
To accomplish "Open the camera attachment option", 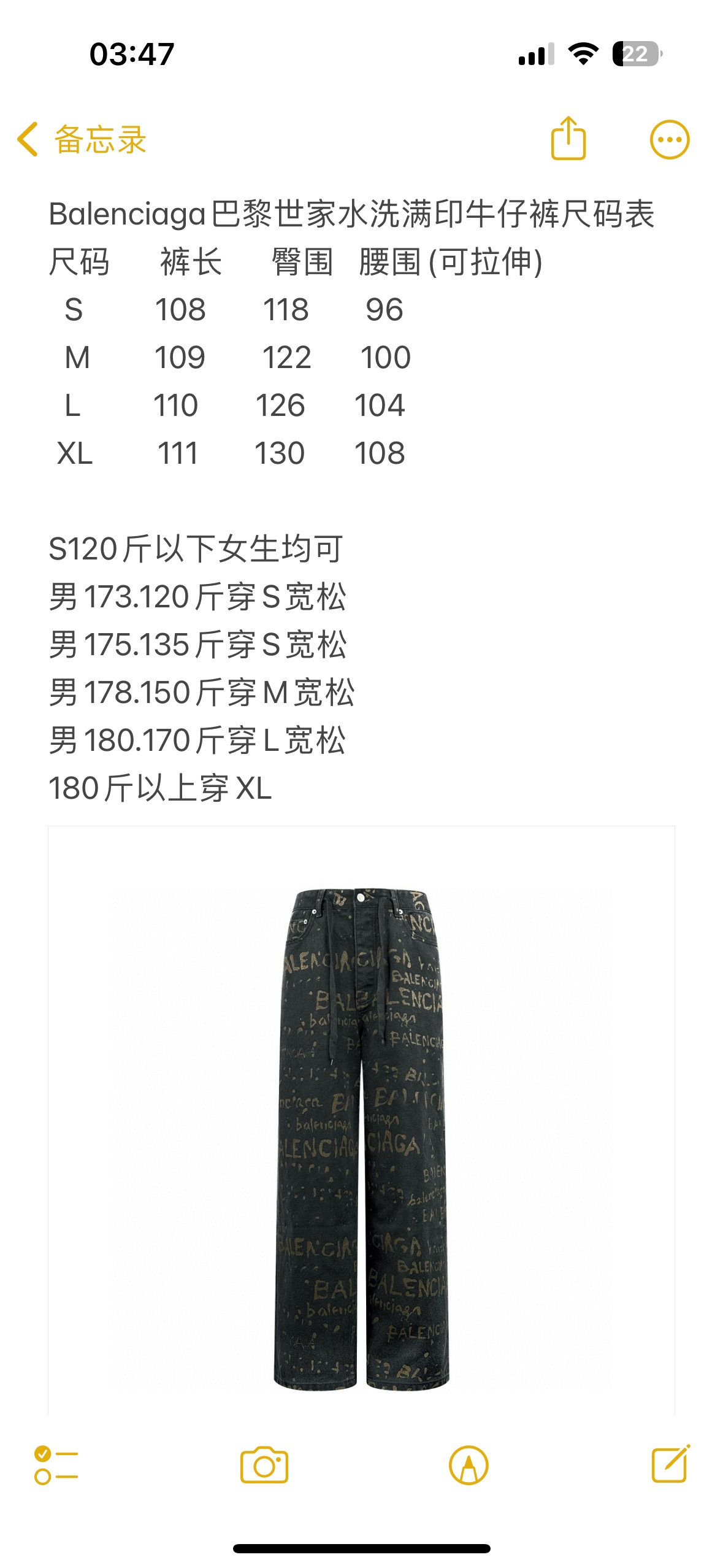I will coord(264,1465).
